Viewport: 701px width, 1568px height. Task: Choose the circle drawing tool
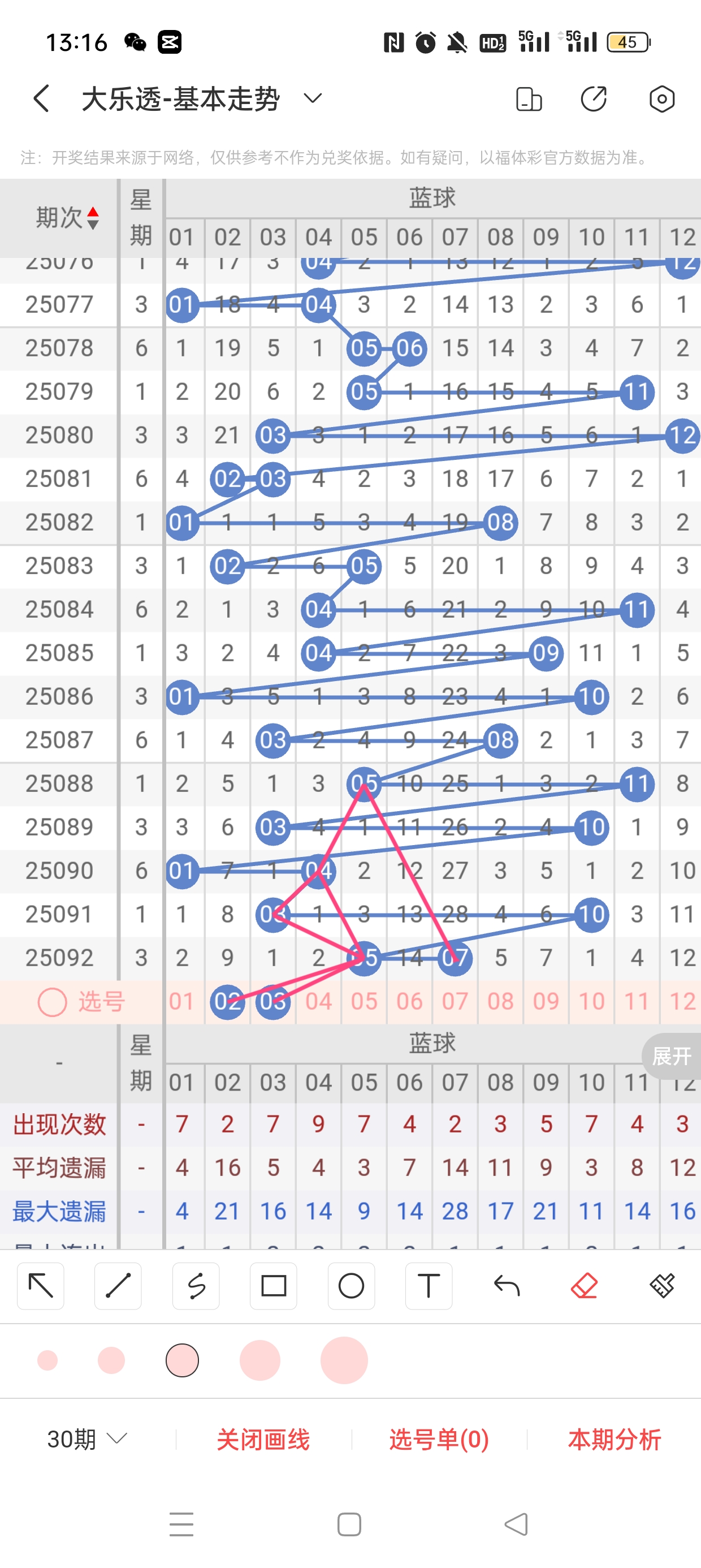tap(351, 1286)
